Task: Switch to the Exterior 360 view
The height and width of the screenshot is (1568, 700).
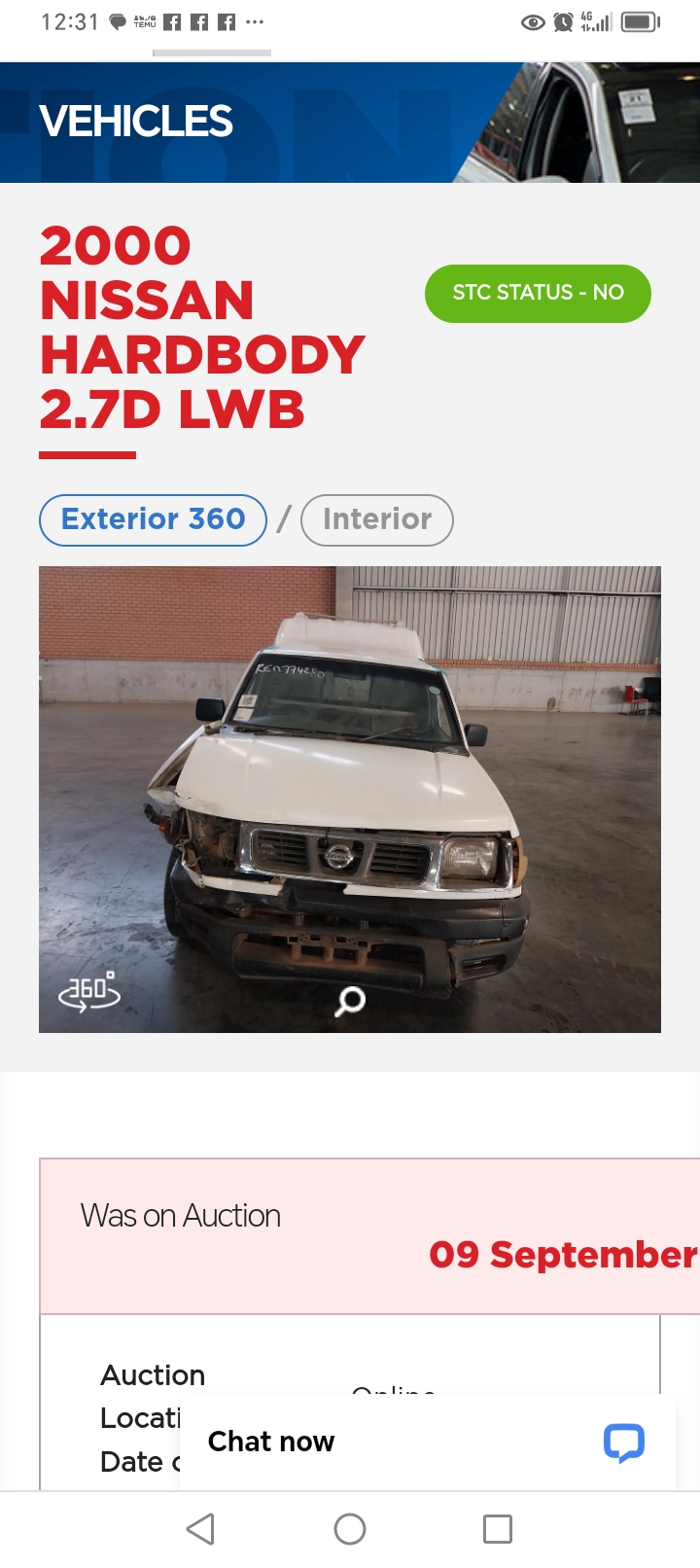Action: coord(153,519)
